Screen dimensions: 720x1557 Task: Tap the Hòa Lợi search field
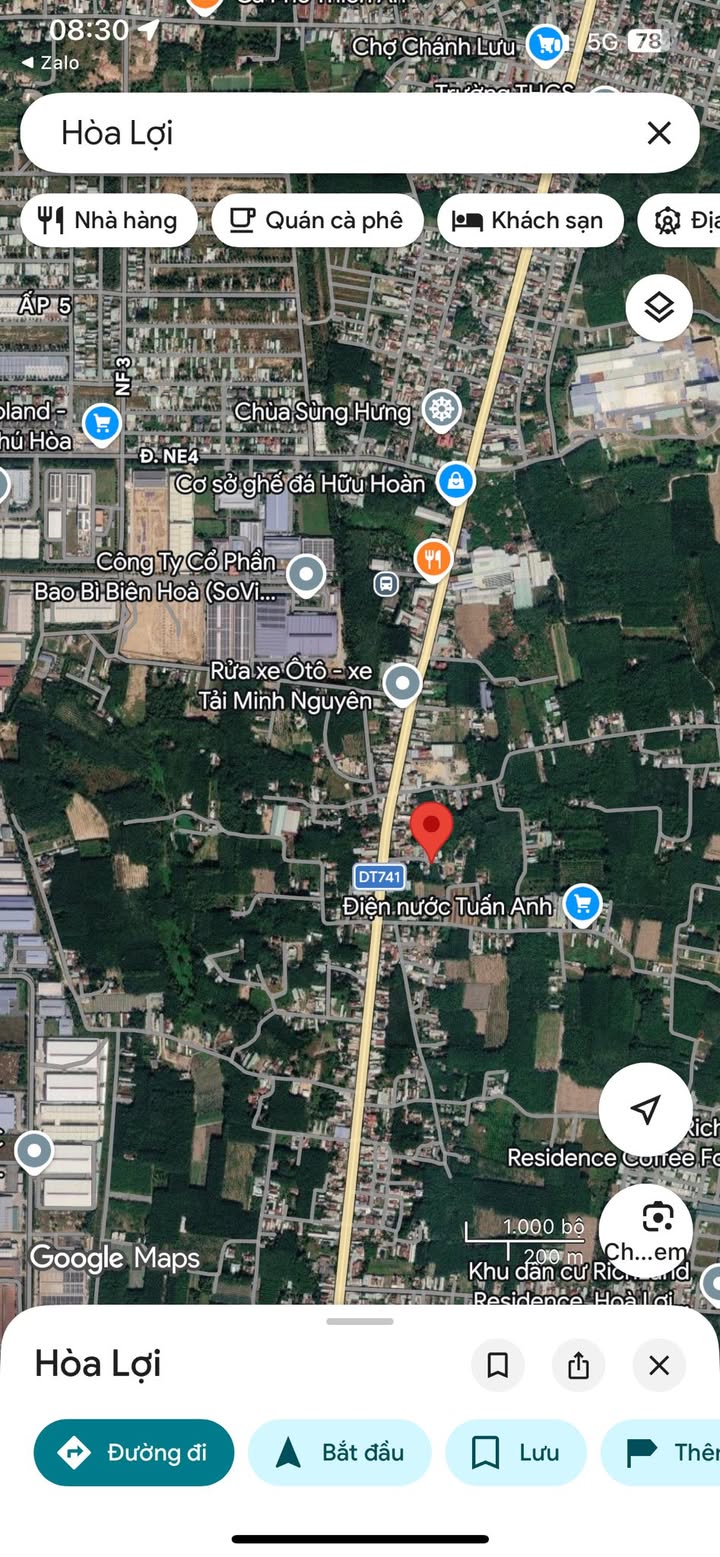330,133
